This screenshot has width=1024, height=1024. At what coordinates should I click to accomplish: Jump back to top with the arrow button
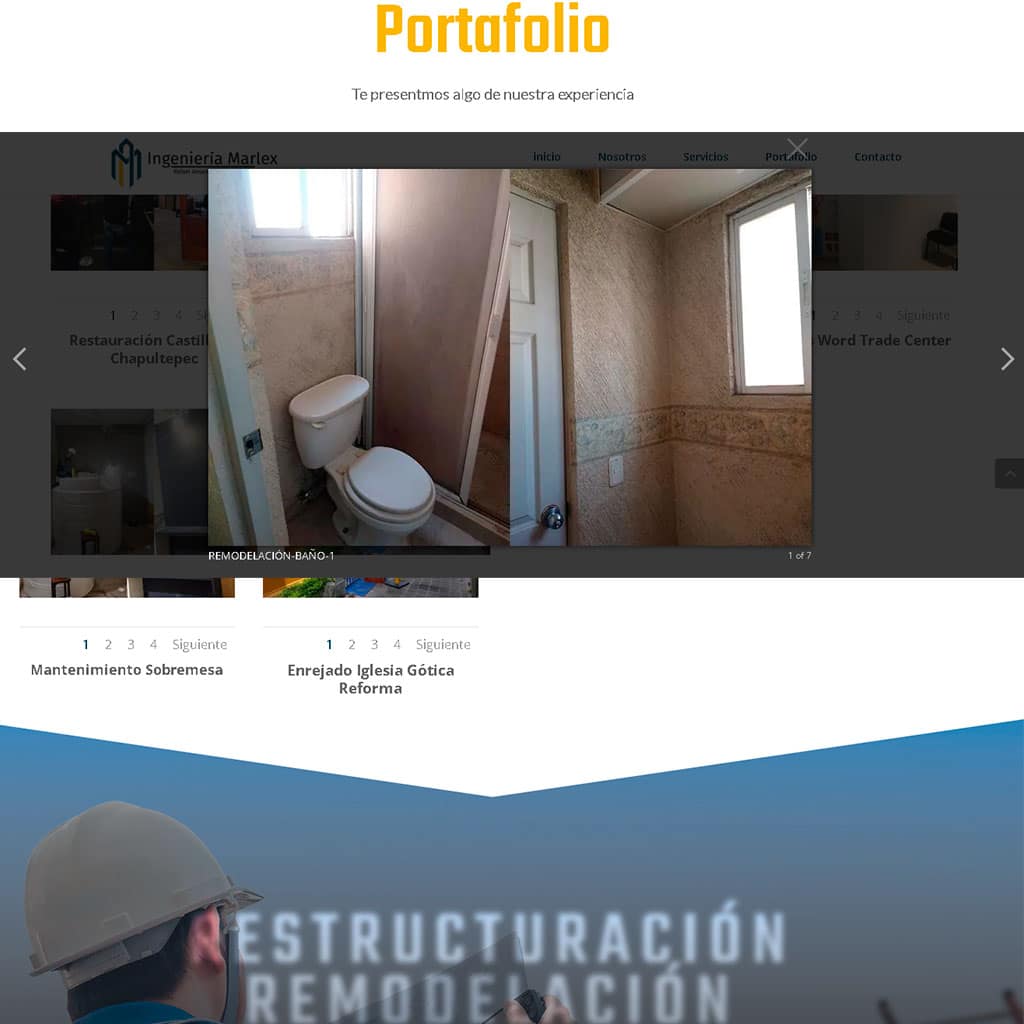(1009, 473)
